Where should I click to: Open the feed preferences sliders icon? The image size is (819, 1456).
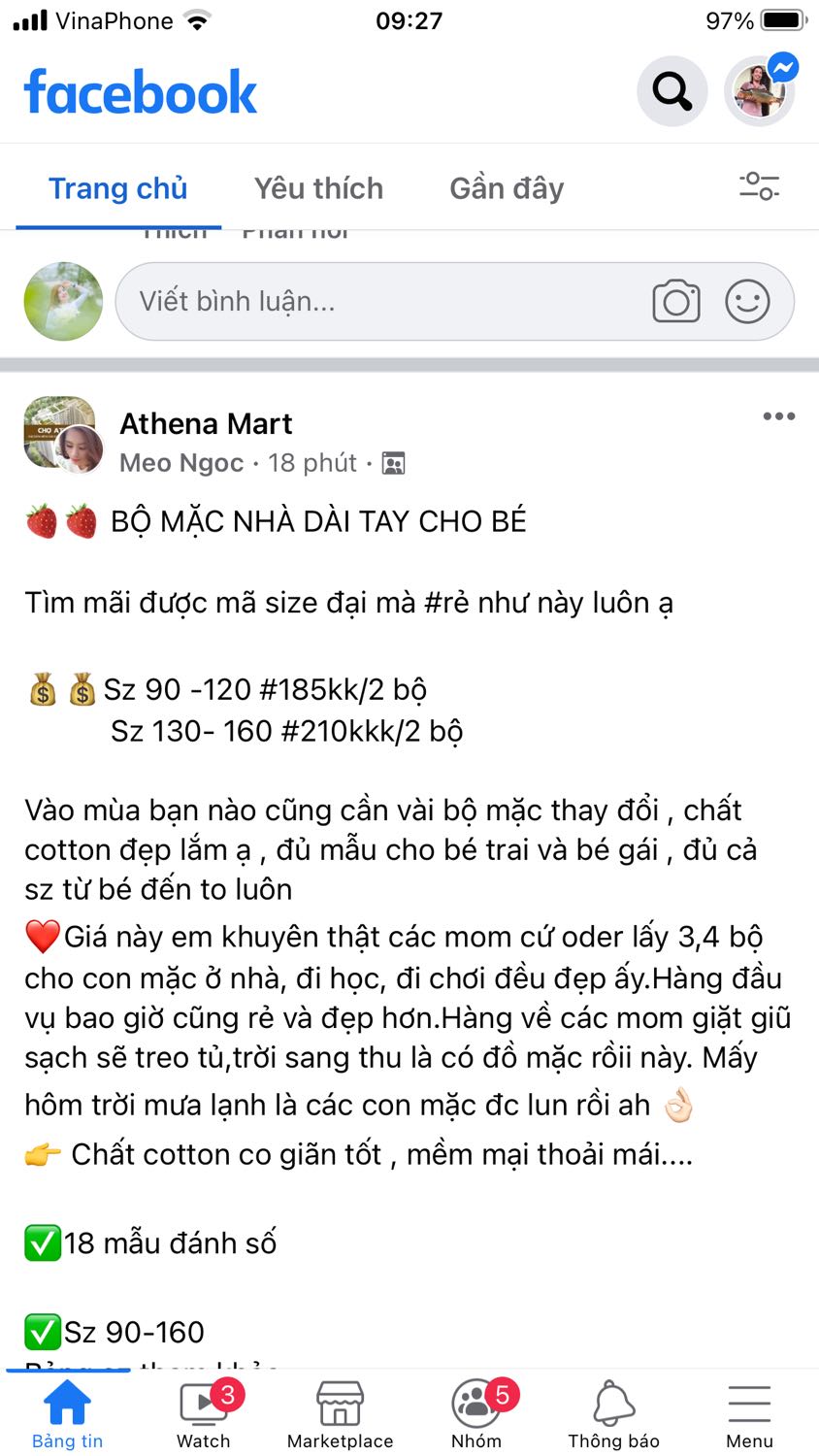click(x=760, y=187)
